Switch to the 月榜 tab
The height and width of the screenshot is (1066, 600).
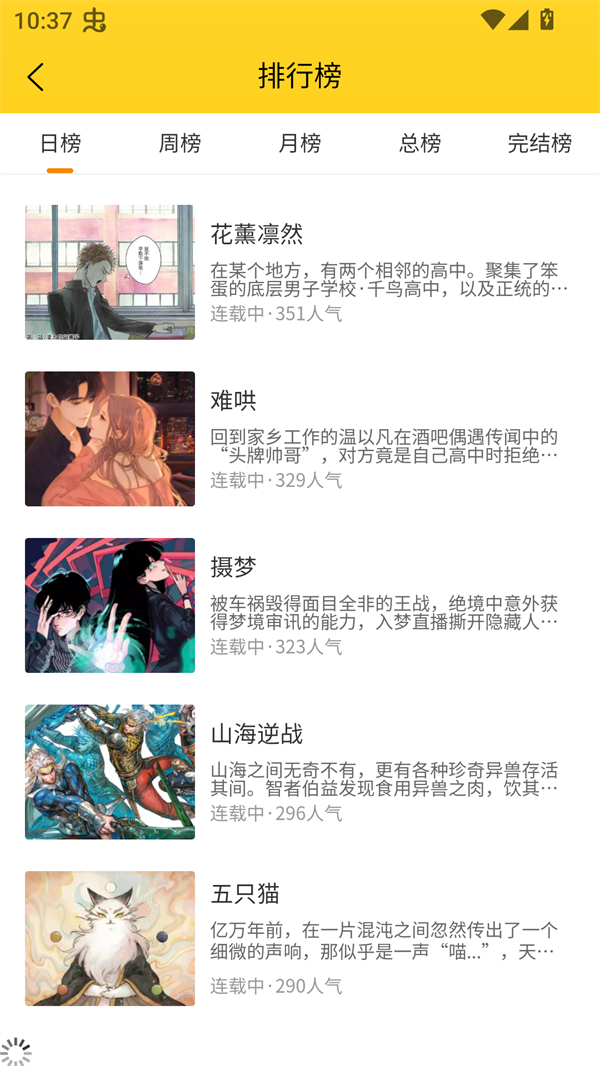pyautogui.click(x=300, y=143)
